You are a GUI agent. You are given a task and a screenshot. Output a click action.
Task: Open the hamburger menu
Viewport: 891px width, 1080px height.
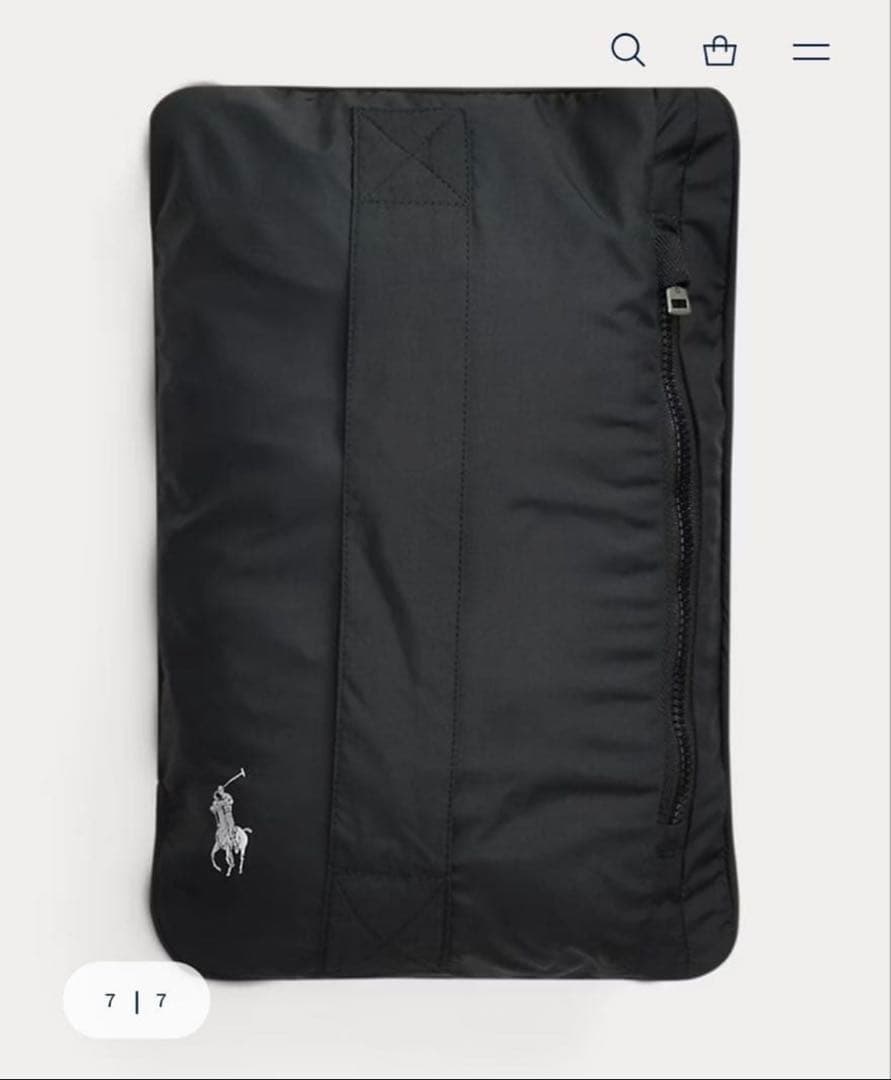coord(810,51)
